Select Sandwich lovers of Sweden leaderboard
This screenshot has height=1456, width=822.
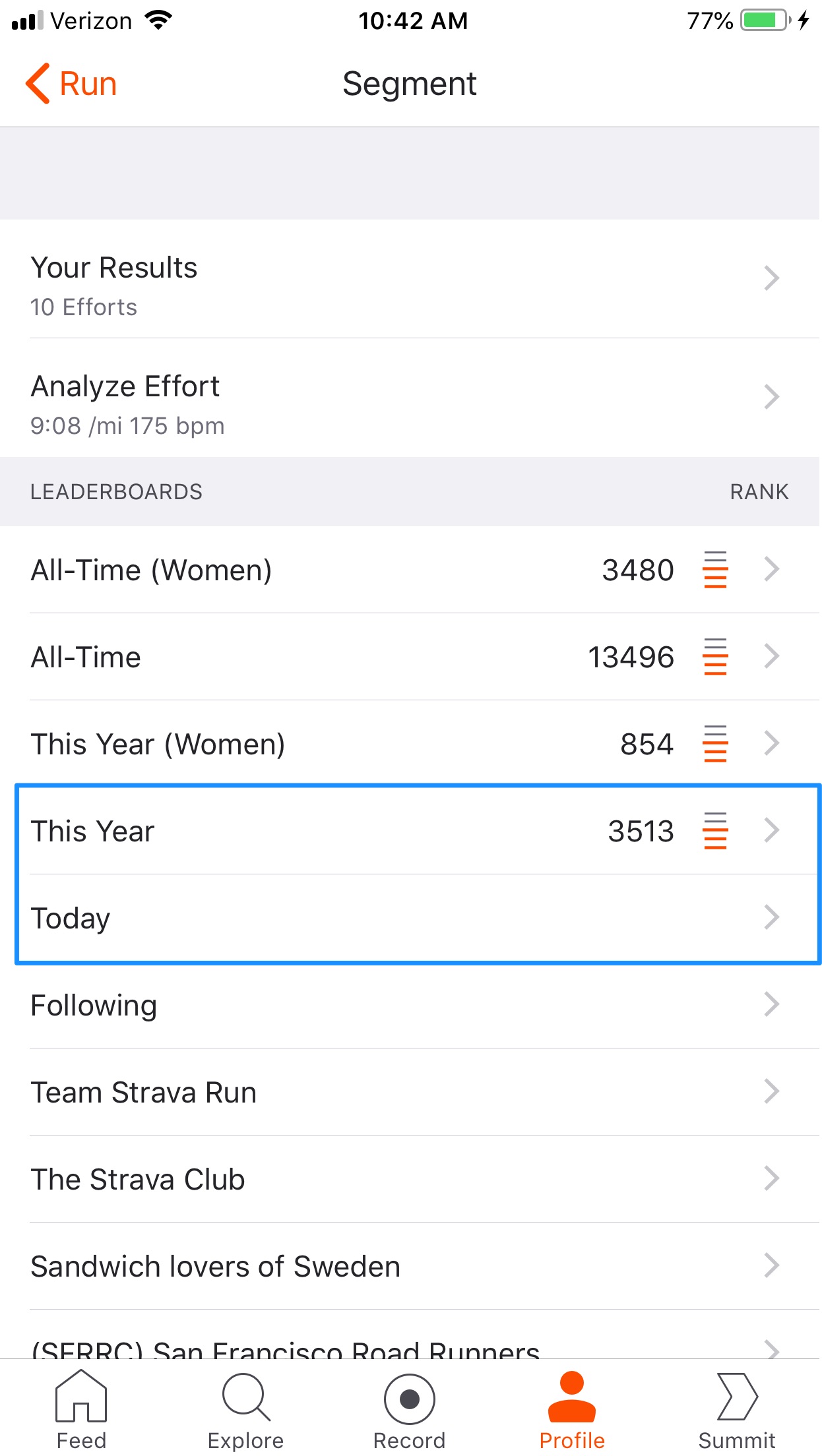[410, 1266]
